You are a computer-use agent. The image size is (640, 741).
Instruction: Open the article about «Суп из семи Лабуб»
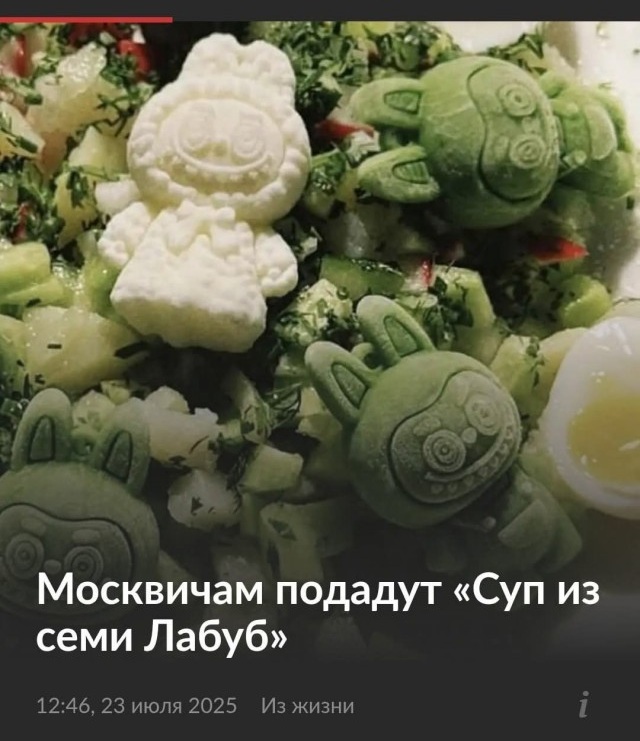point(317,614)
